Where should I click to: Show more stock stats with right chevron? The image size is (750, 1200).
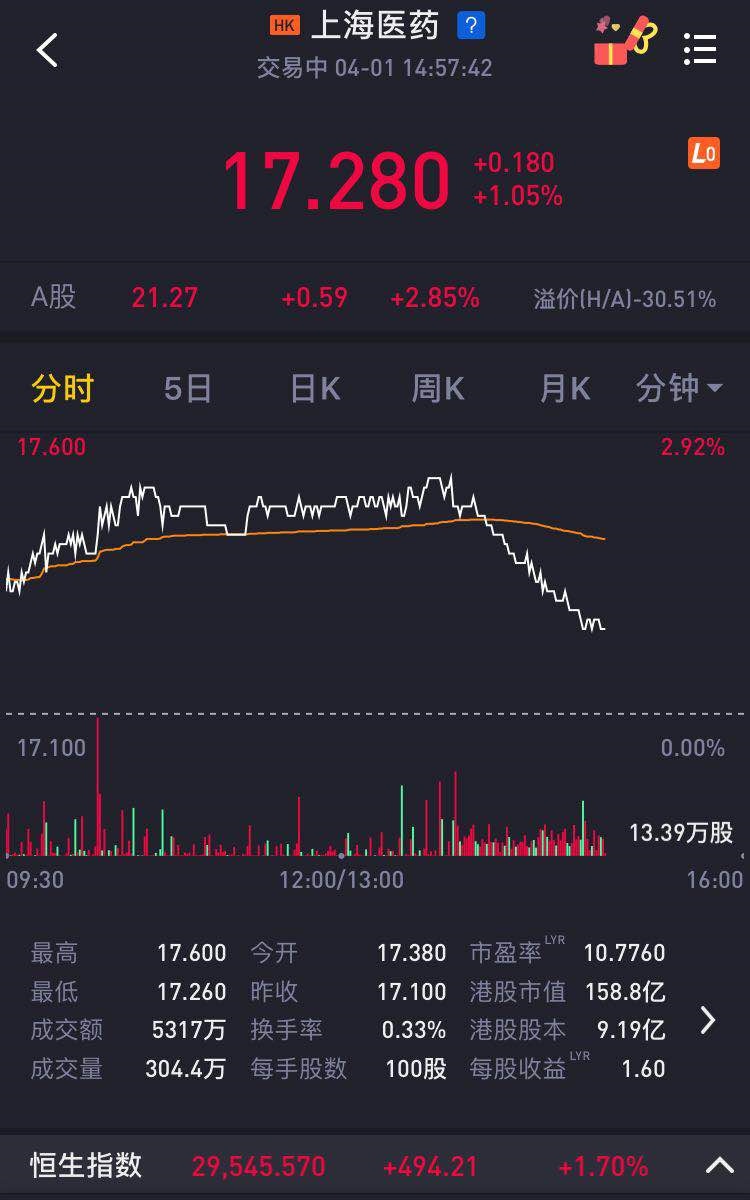coord(708,1020)
